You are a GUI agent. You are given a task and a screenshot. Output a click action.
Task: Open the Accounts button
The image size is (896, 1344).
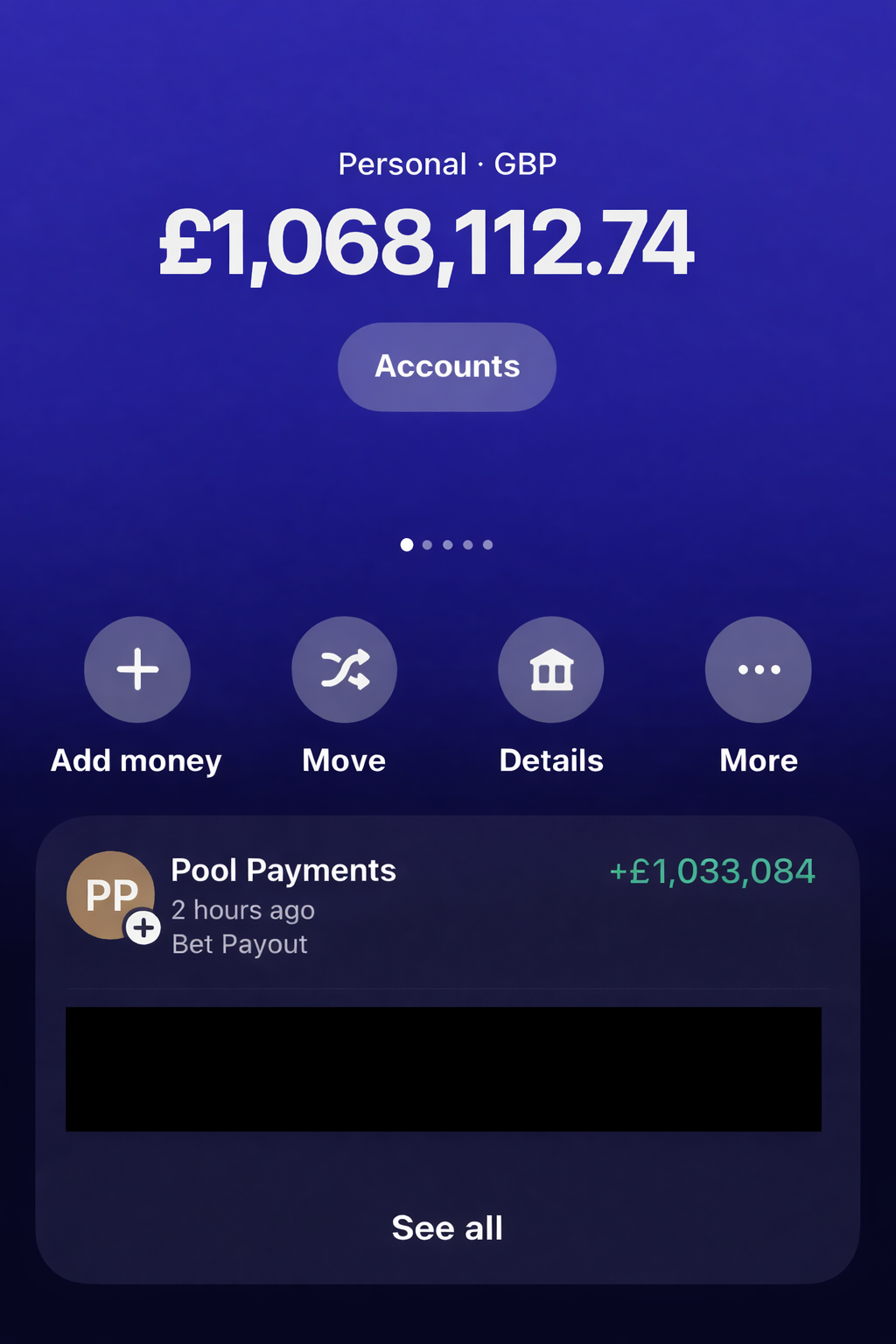pyautogui.click(x=447, y=367)
